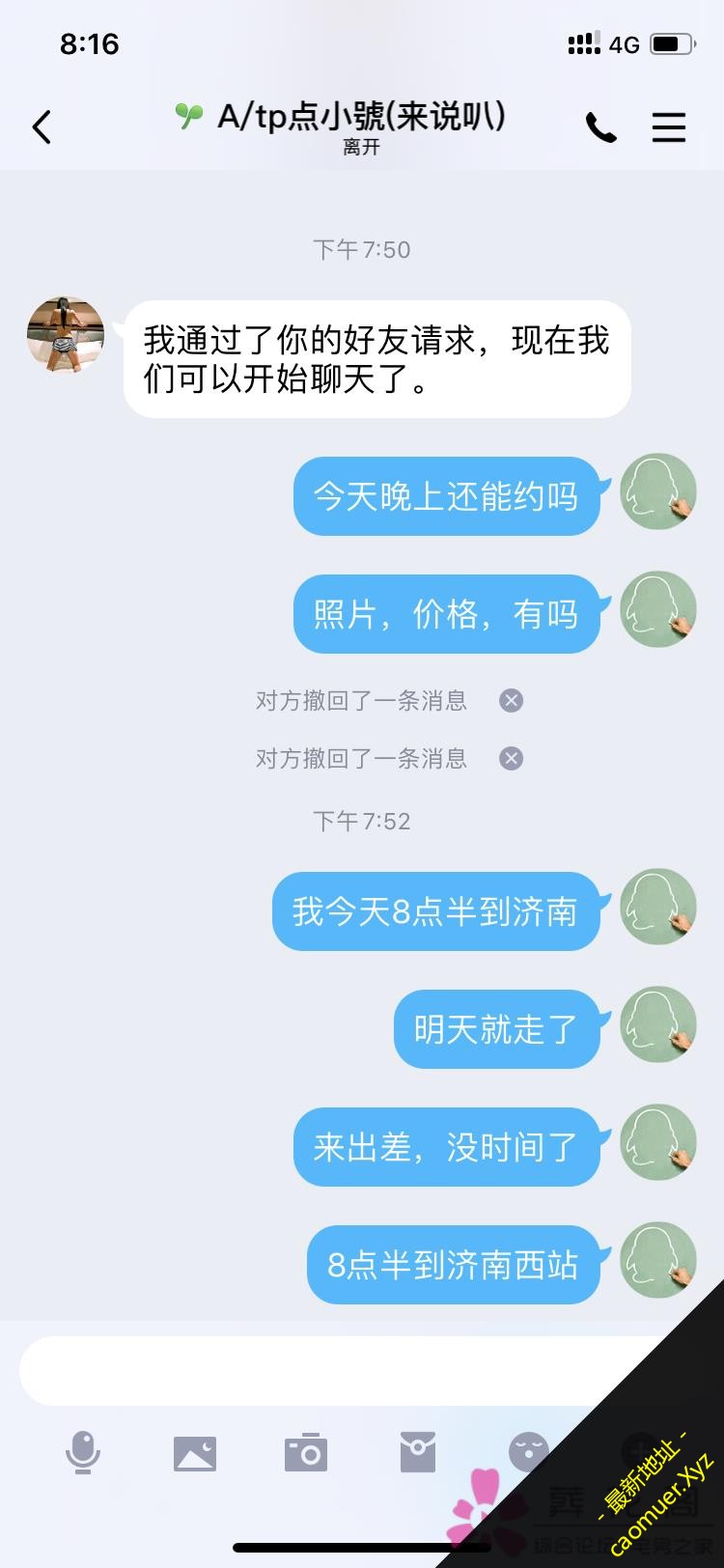The image size is (724, 1568).
Task: Record a voice message with the microphone
Action: point(83,1452)
